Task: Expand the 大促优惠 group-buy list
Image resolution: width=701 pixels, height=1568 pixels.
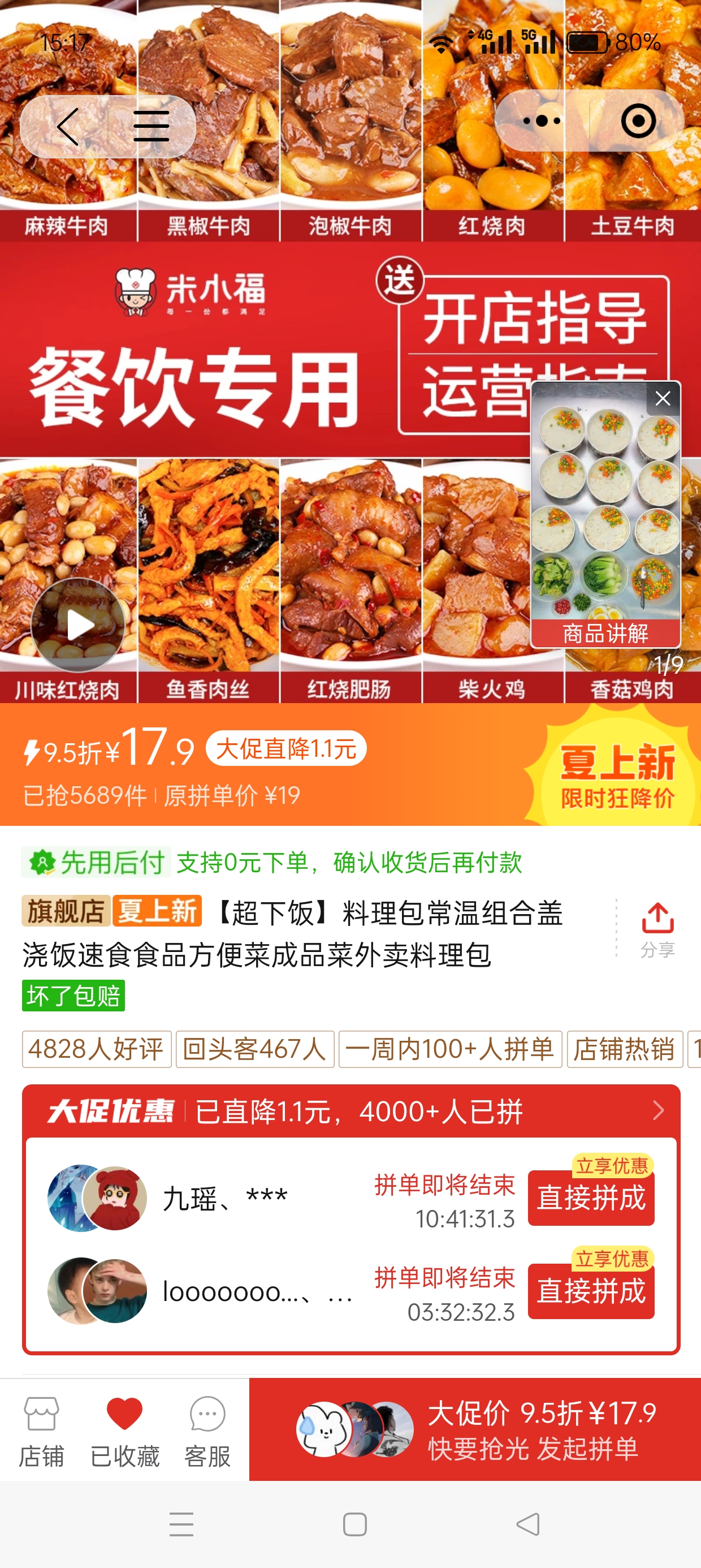Action: (658, 1110)
